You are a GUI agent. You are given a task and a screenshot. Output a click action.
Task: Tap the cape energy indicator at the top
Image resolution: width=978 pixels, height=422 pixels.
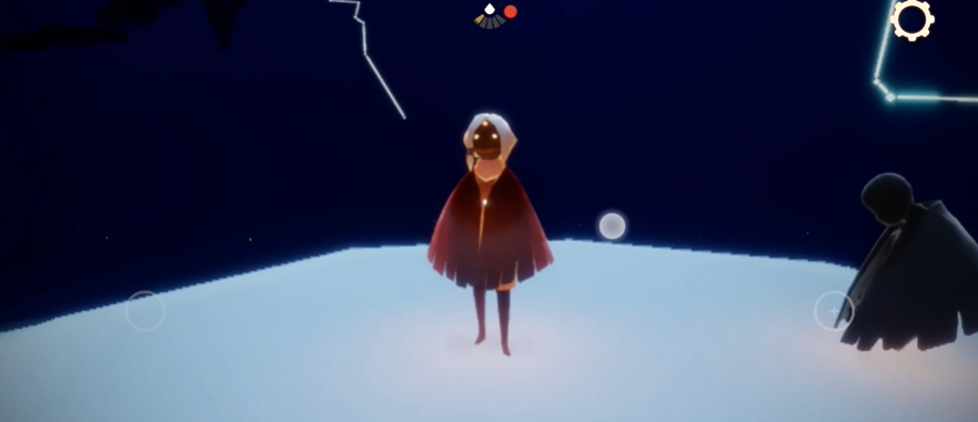[489, 15]
